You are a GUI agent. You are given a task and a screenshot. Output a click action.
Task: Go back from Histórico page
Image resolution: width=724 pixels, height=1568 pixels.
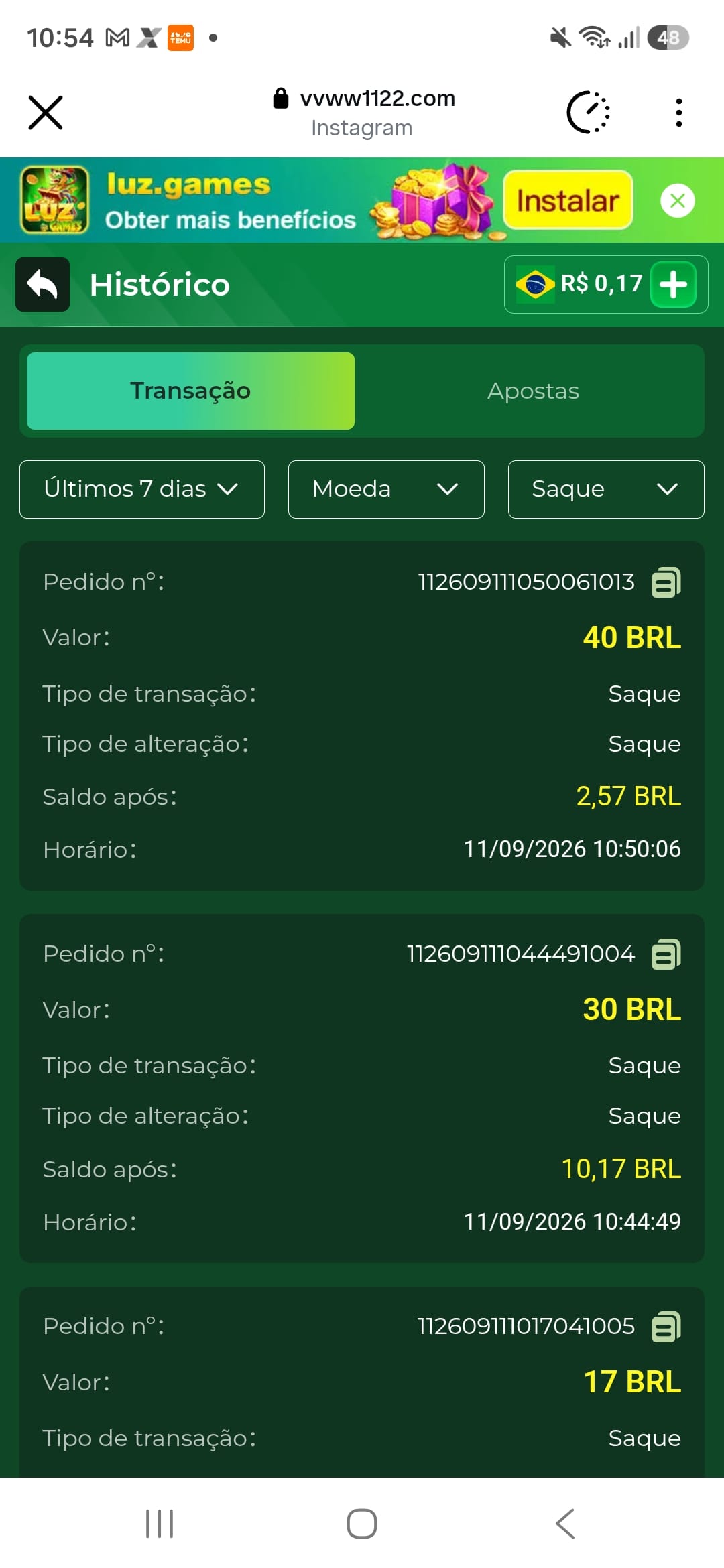coord(43,284)
